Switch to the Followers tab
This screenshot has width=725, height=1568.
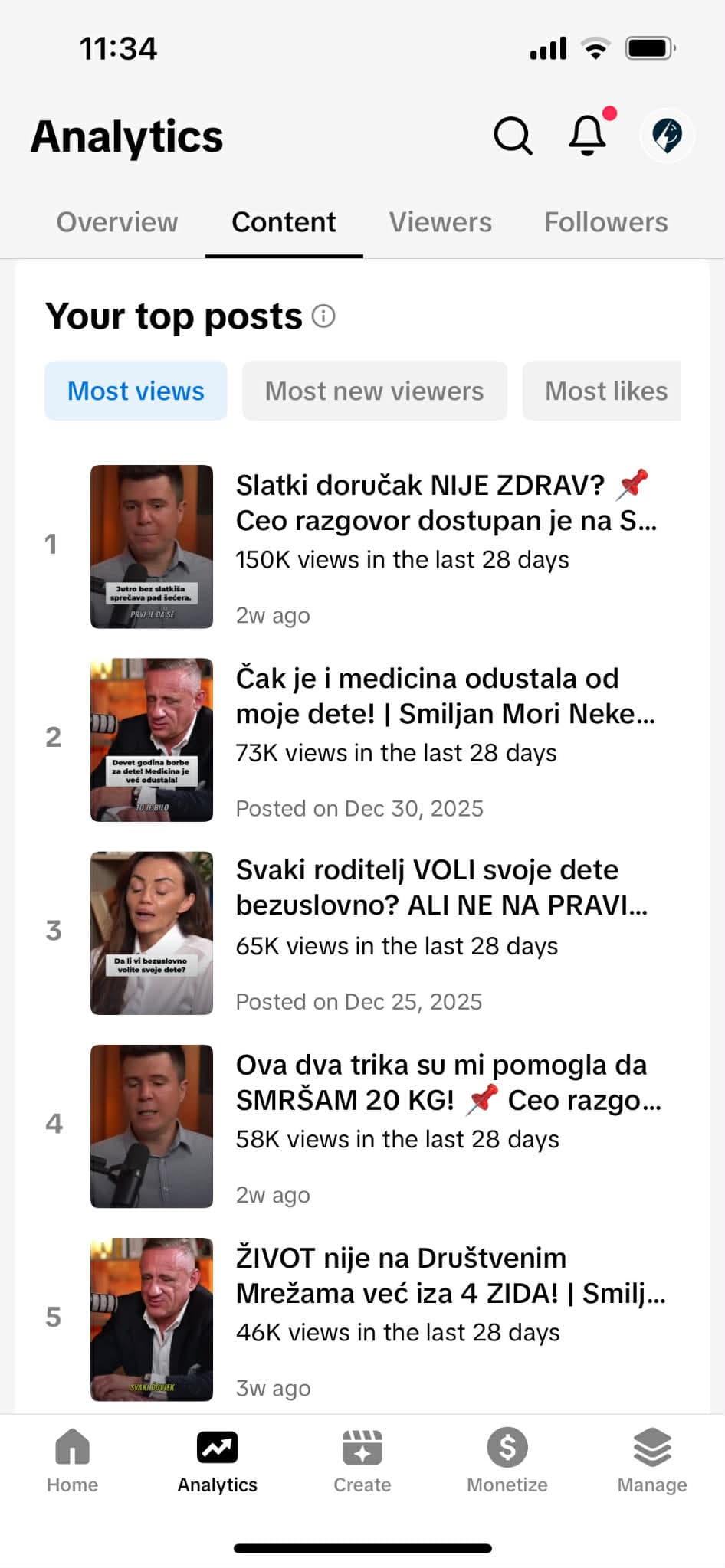pos(605,222)
